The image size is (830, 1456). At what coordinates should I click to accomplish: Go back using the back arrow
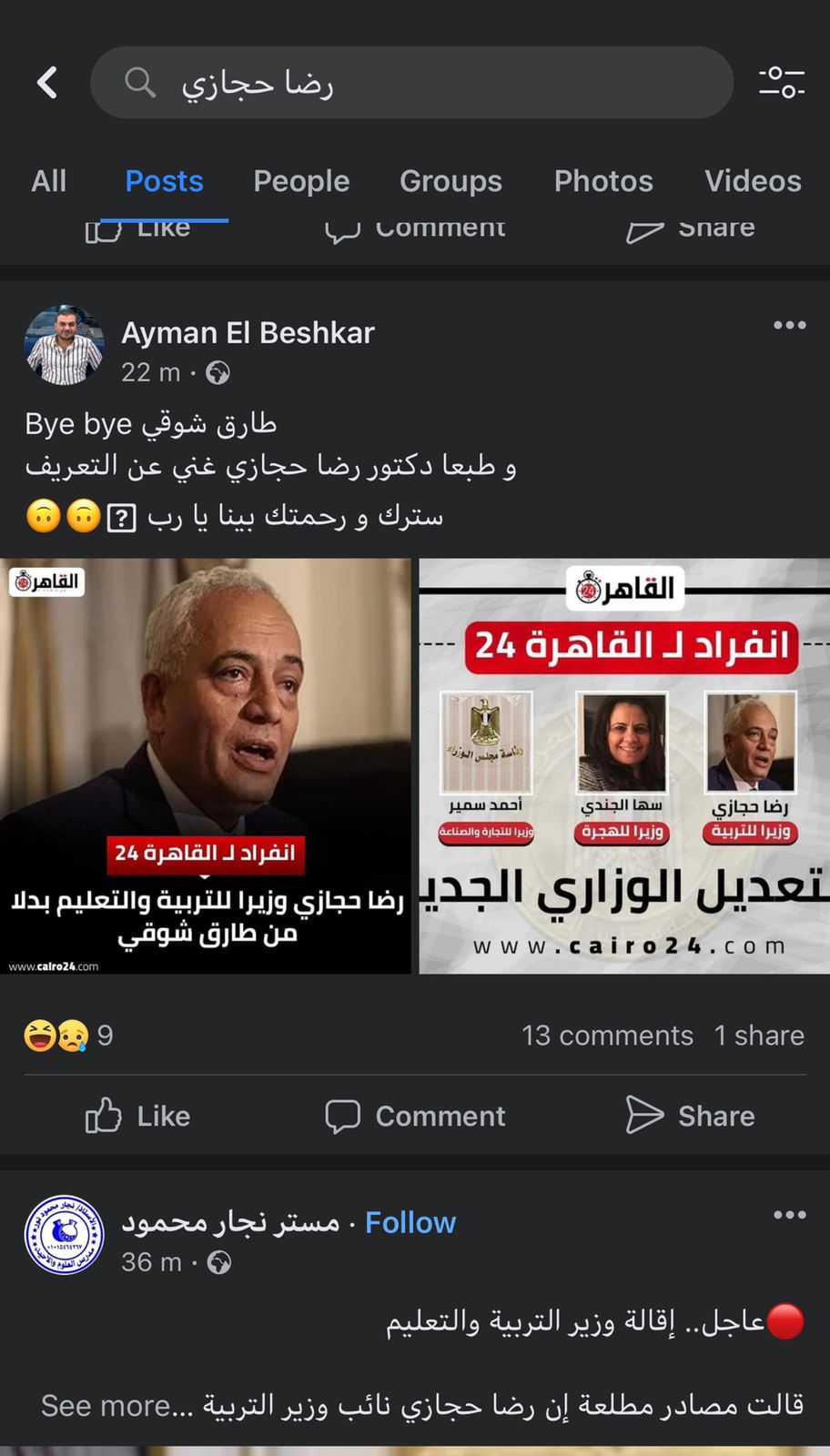[x=47, y=83]
